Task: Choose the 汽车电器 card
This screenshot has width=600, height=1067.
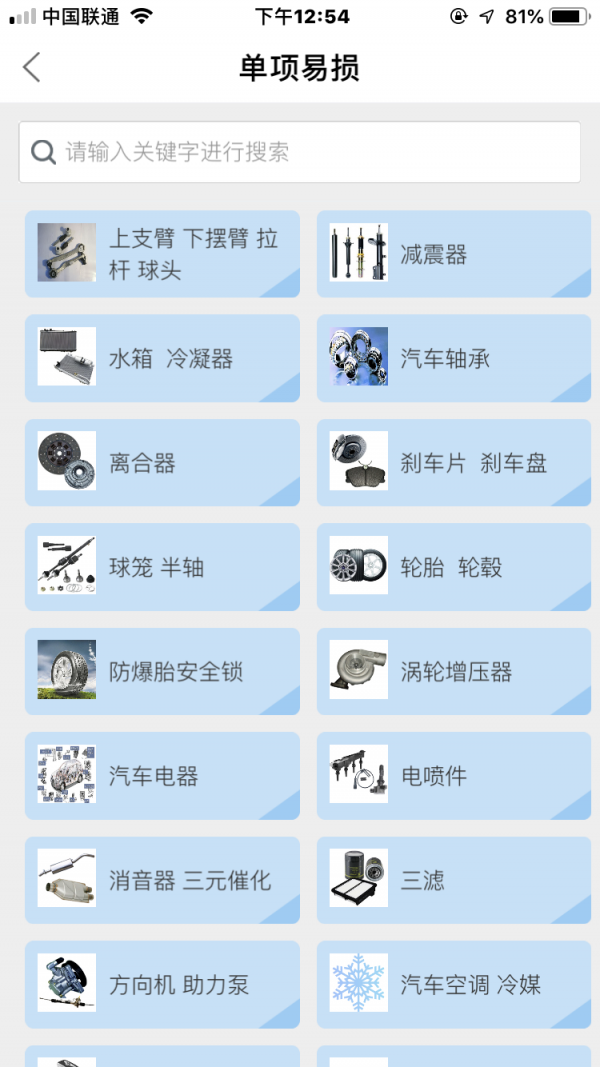Action: point(162,776)
